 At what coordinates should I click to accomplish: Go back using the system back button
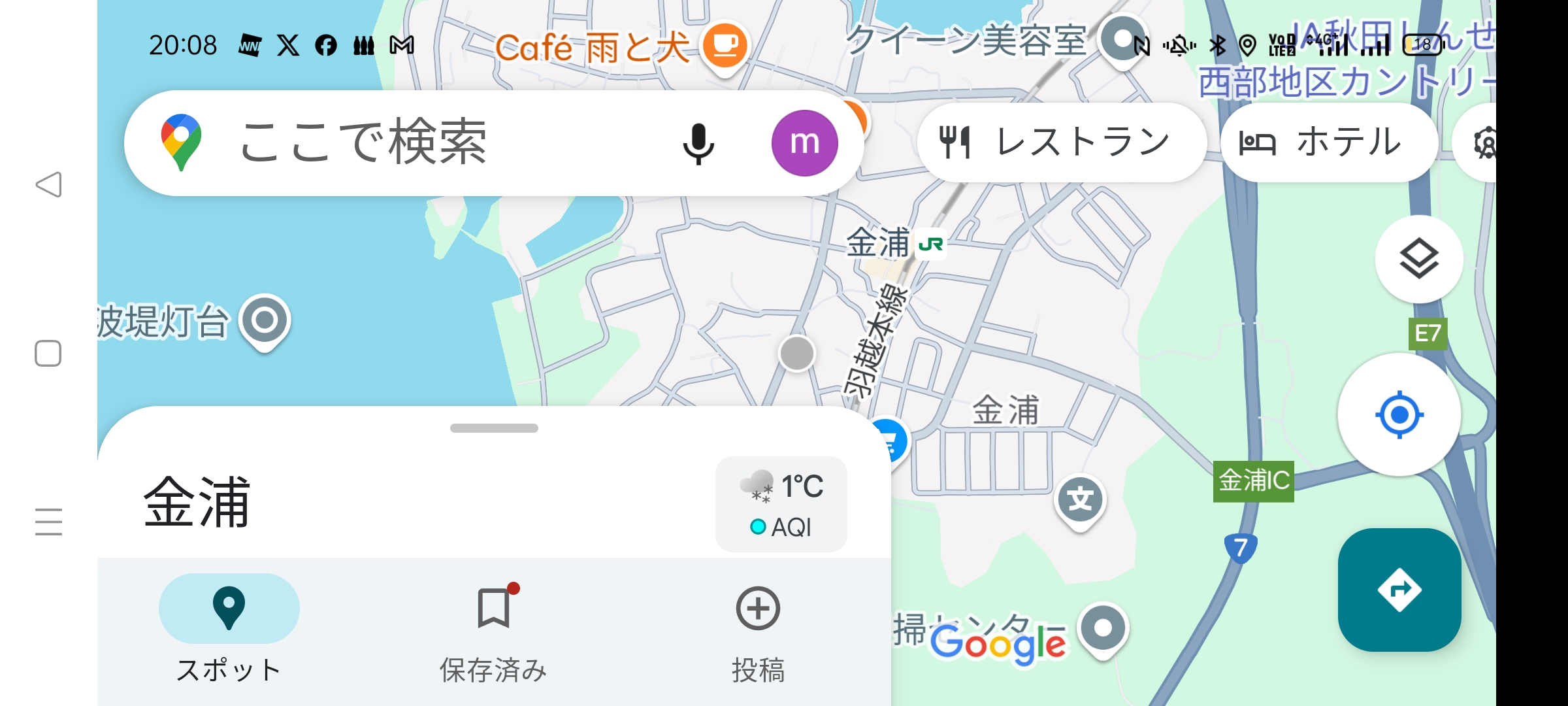click(x=49, y=185)
